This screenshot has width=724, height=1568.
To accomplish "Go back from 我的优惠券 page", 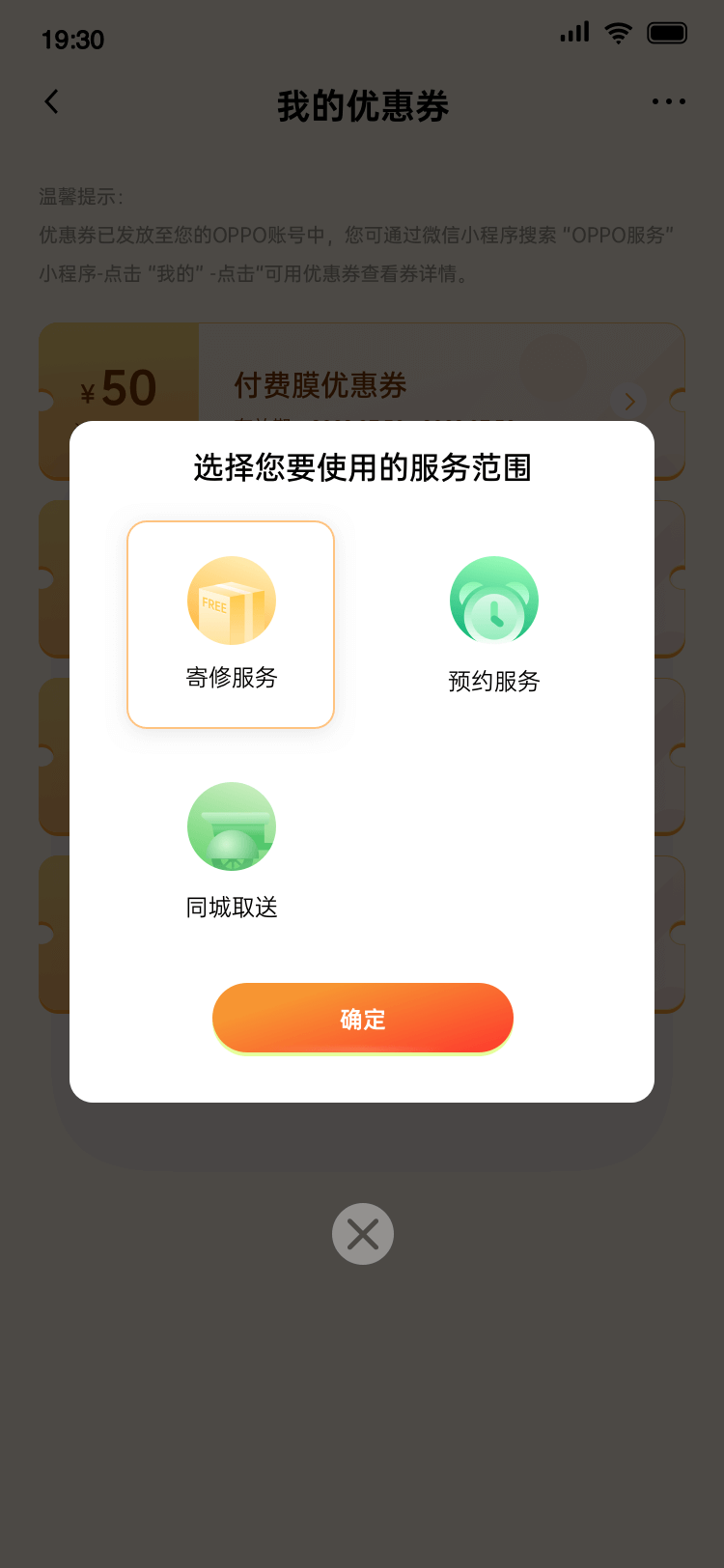I will coord(52,101).
